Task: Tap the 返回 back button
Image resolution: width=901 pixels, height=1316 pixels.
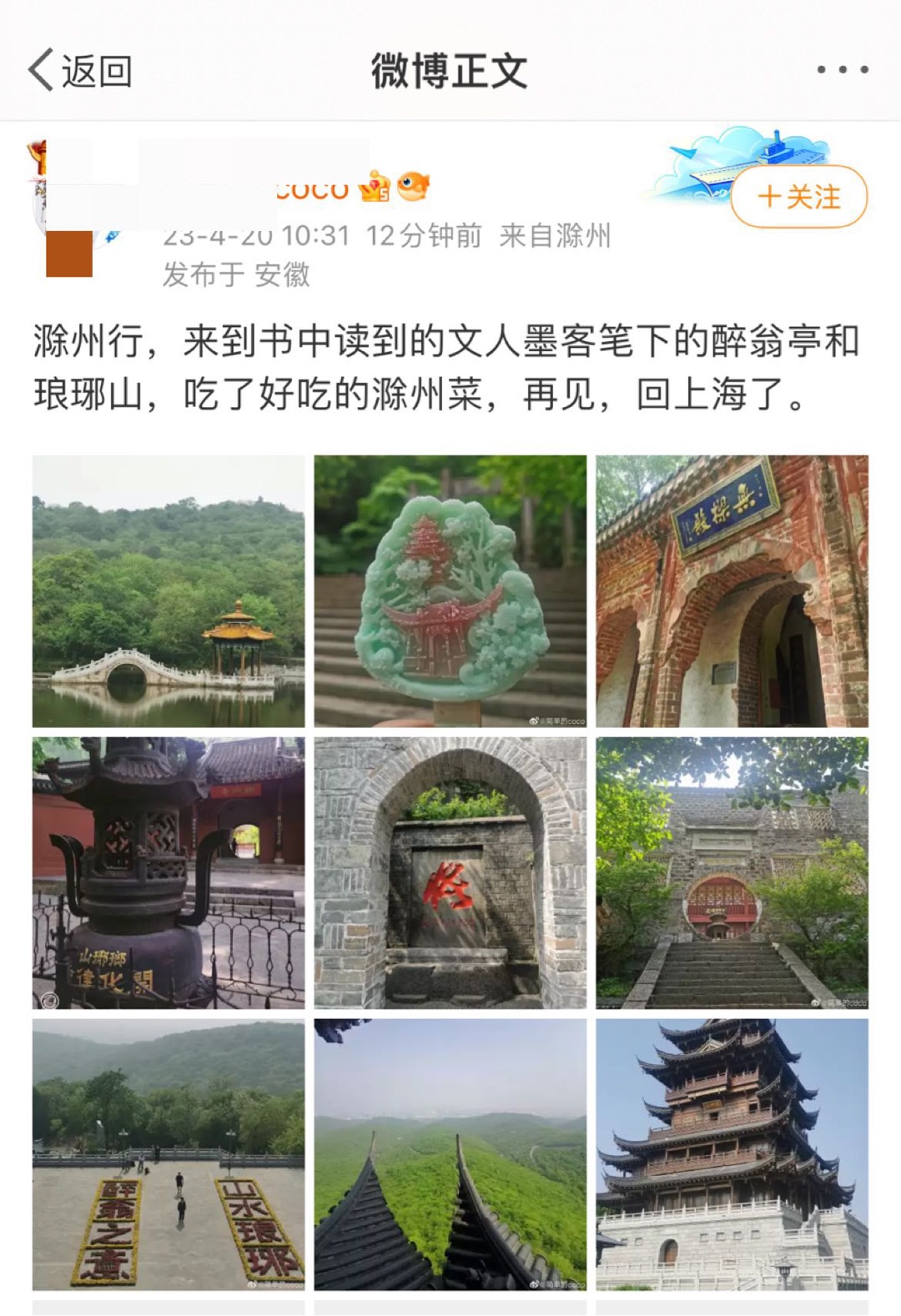Action: coord(81,71)
